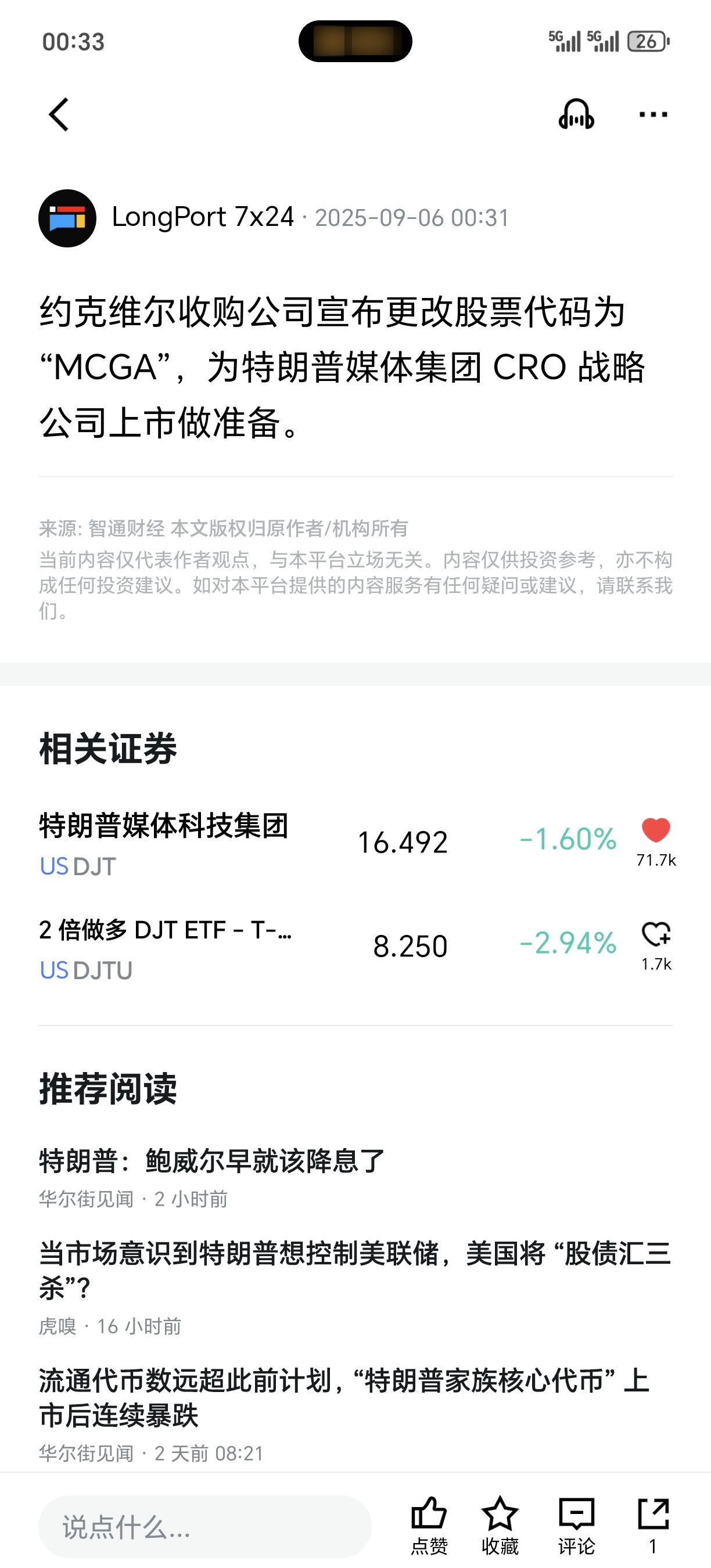Open the 2 倍做多 DJT ETF row

166,947
